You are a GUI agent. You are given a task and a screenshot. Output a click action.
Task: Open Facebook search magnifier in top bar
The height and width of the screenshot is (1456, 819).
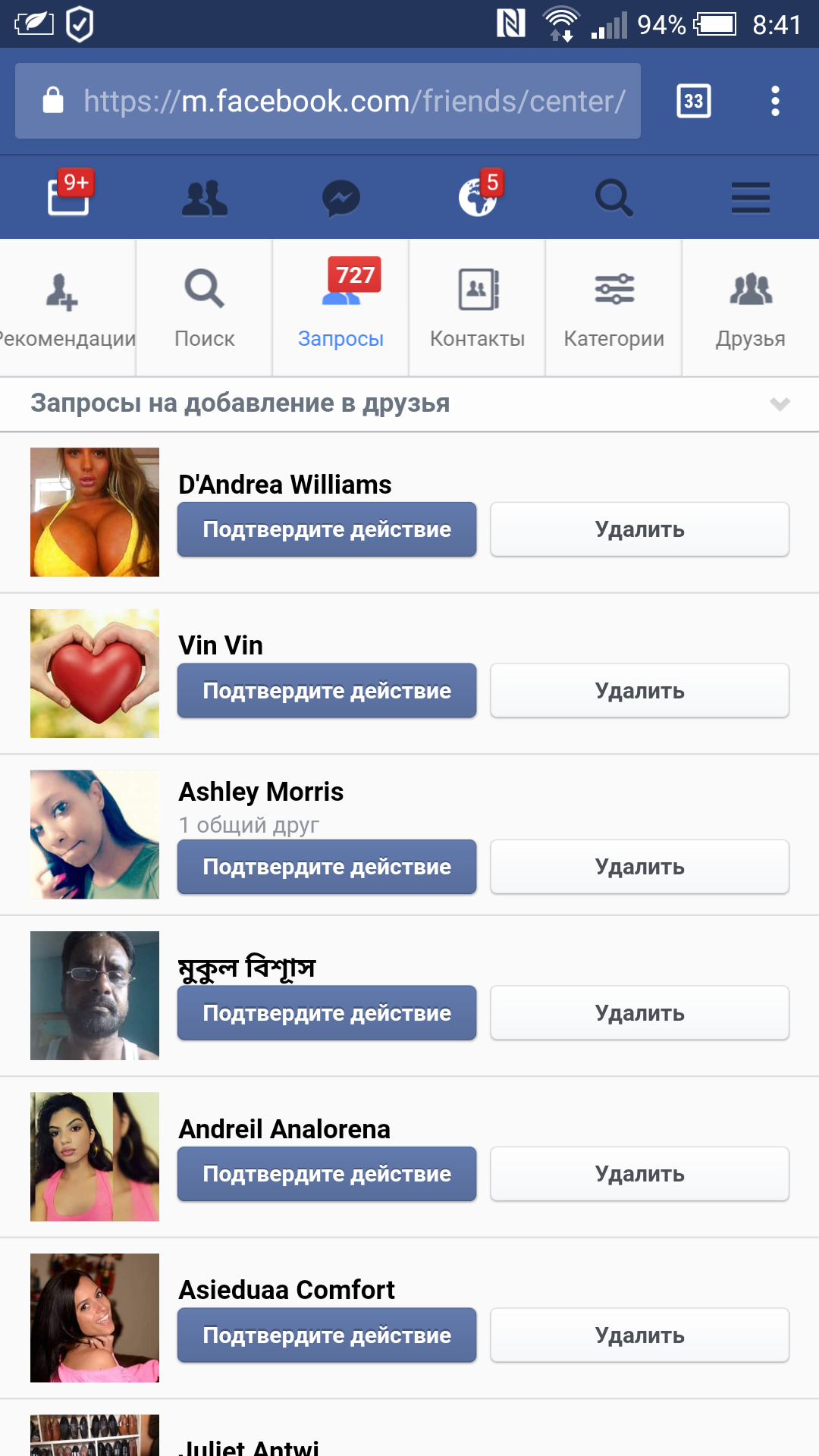pos(613,198)
